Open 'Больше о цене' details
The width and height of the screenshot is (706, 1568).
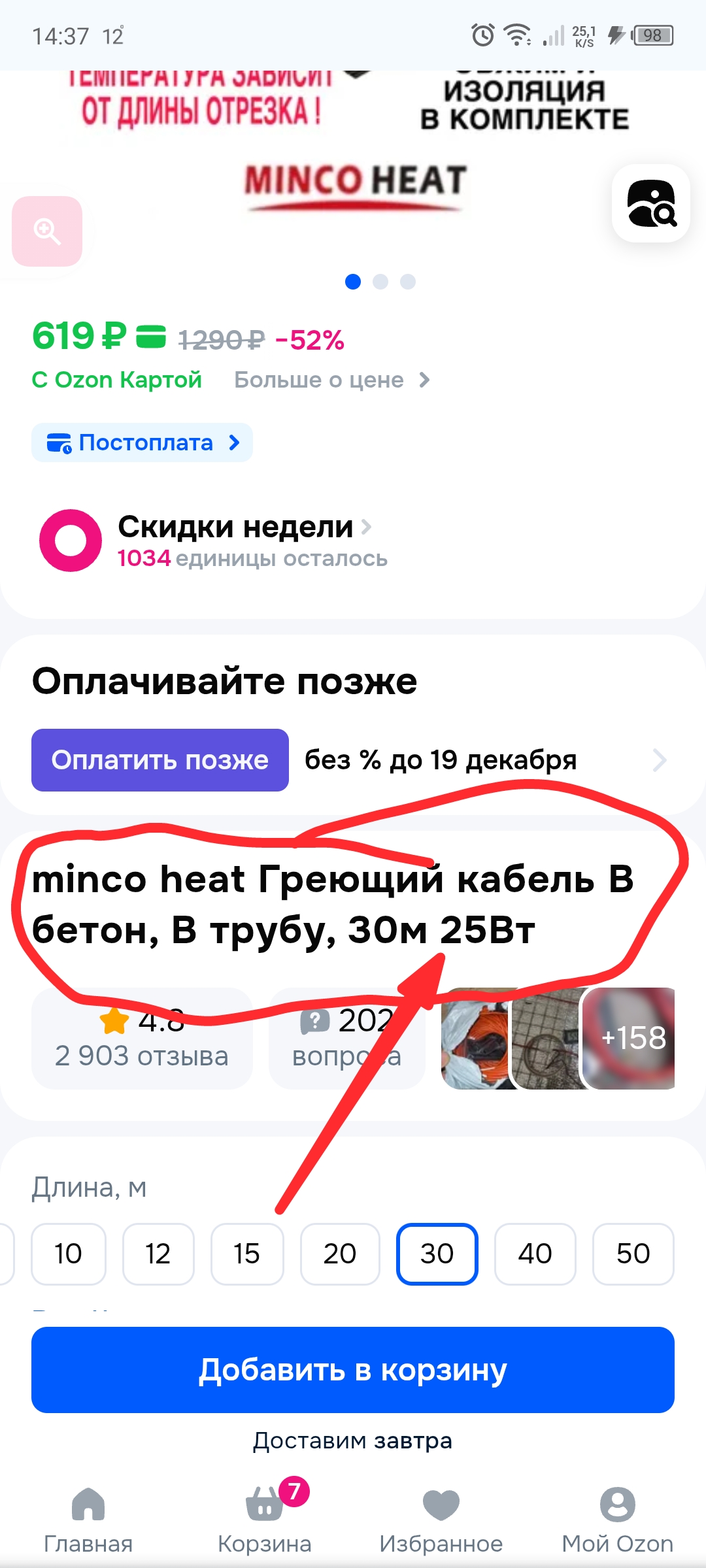pyautogui.click(x=331, y=380)
